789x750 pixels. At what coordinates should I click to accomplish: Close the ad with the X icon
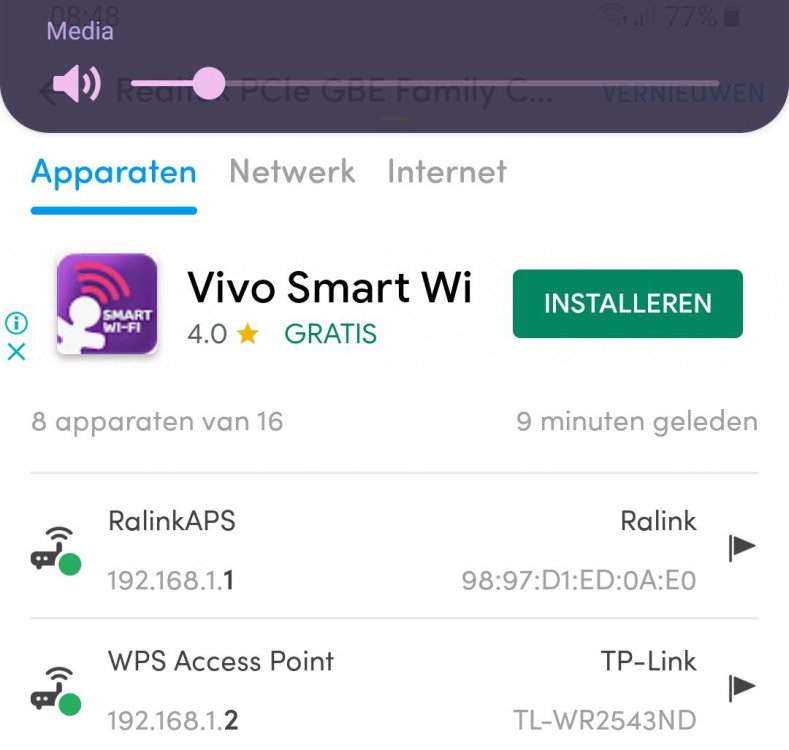[16, 352]
